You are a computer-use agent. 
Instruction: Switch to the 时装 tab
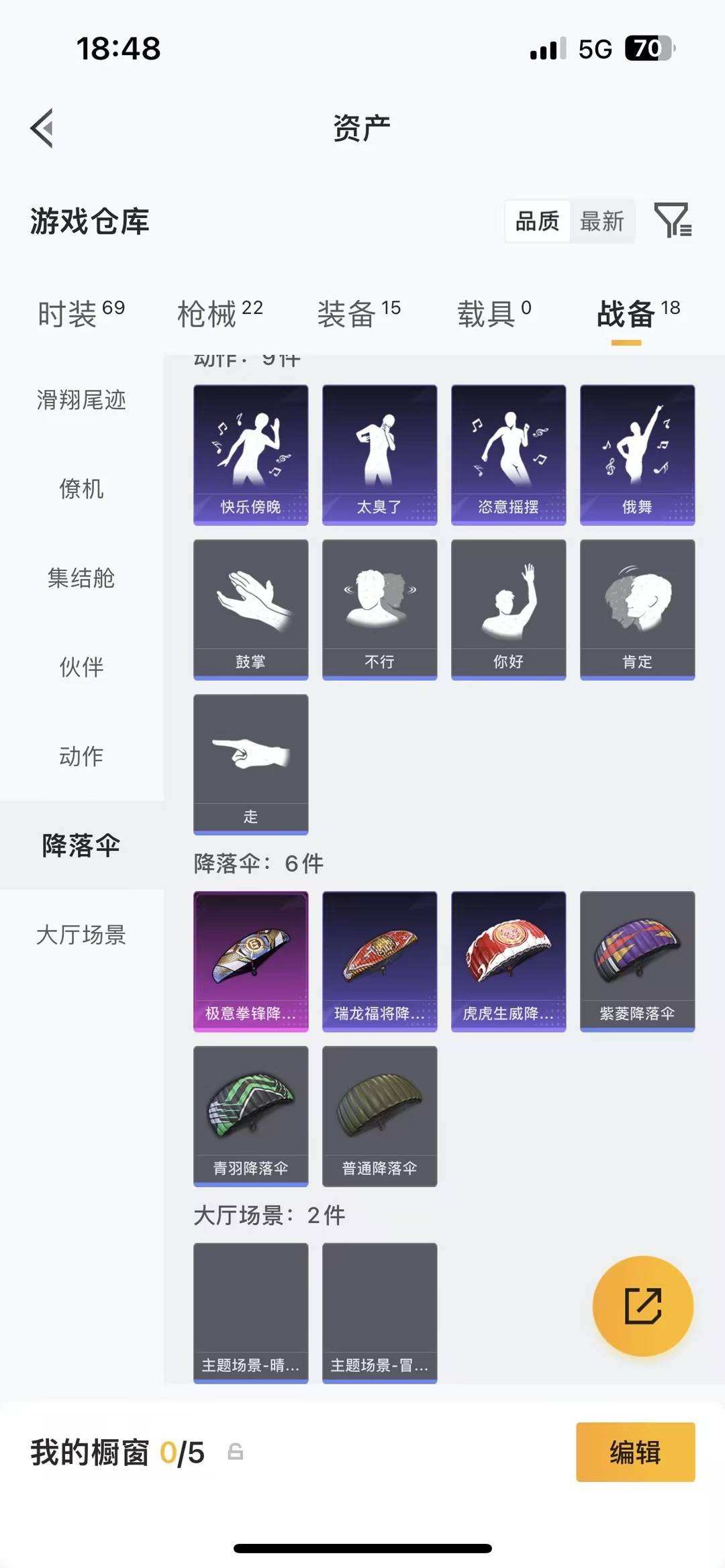pyautogui.click(x=81, y=313)
